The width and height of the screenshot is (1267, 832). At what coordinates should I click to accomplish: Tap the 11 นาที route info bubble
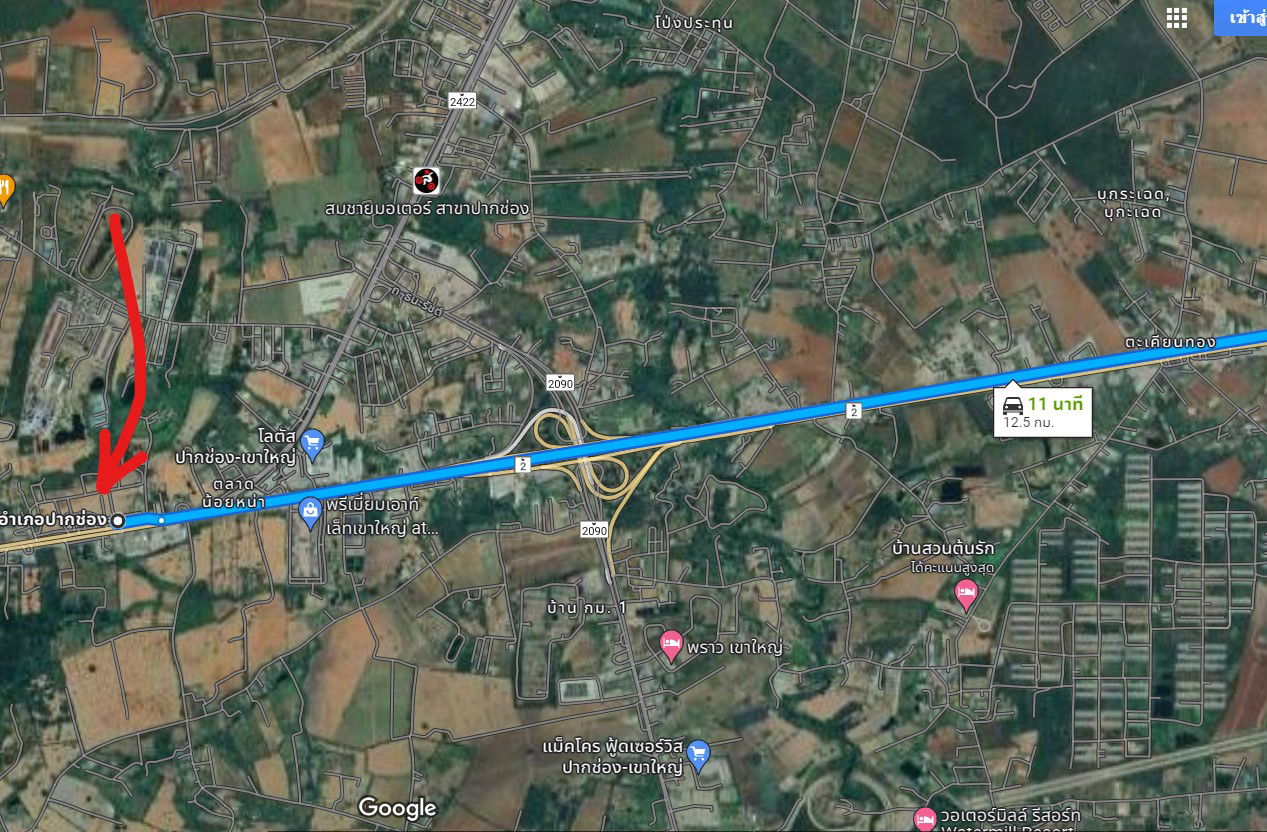pos(1044,411)
